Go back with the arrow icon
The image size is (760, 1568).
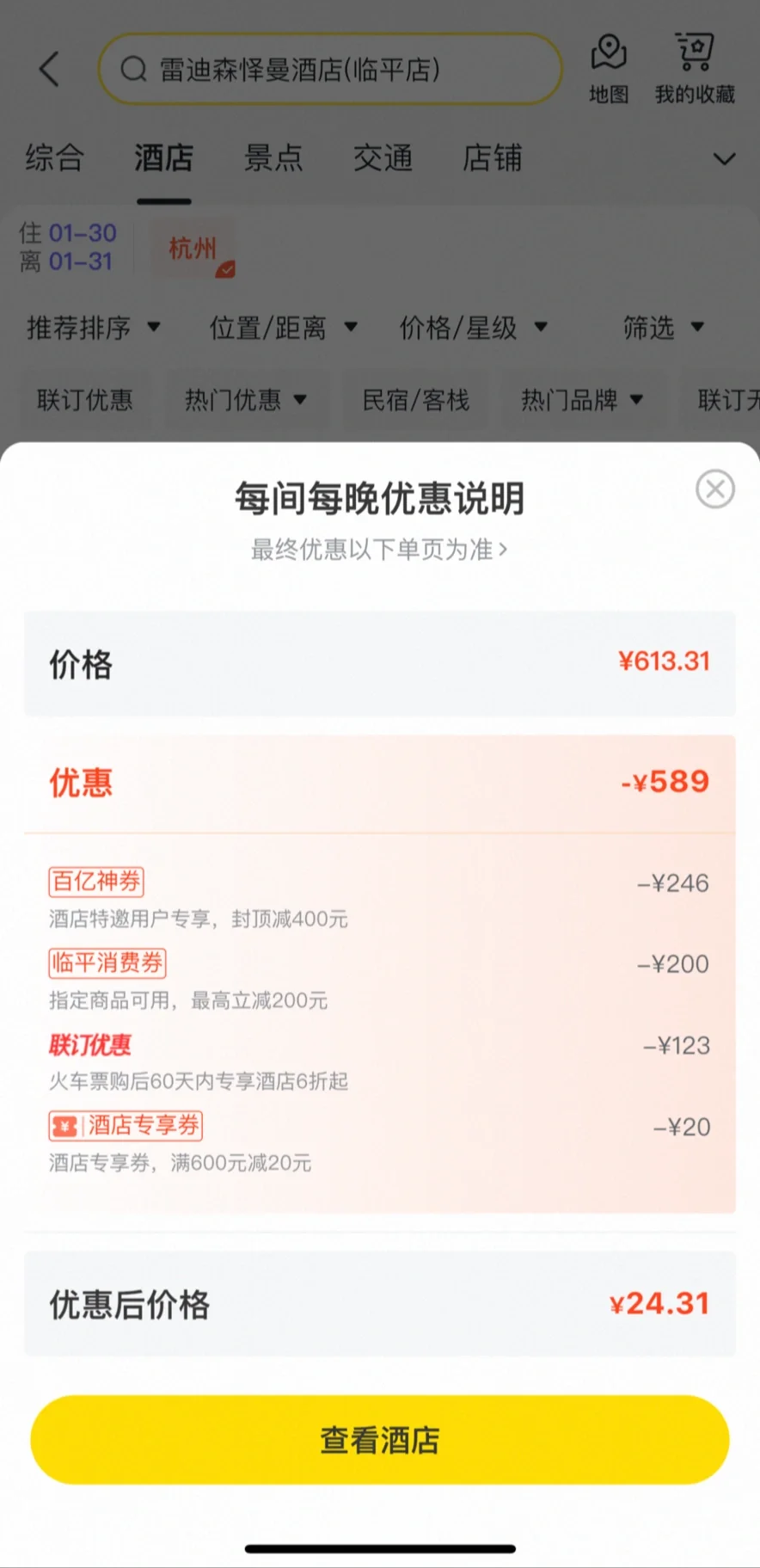(50, 69)
